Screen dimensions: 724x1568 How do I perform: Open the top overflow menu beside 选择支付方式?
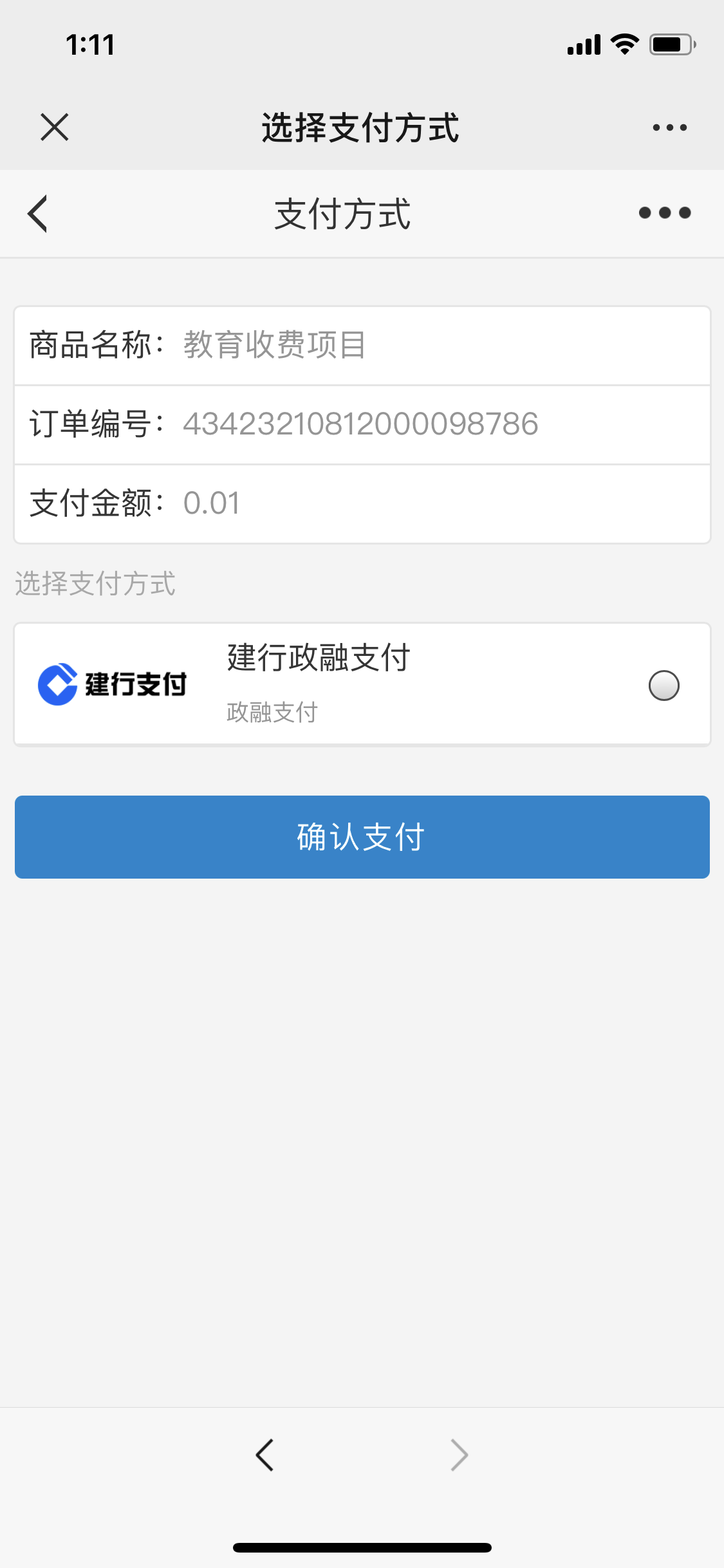coord(669,127)
